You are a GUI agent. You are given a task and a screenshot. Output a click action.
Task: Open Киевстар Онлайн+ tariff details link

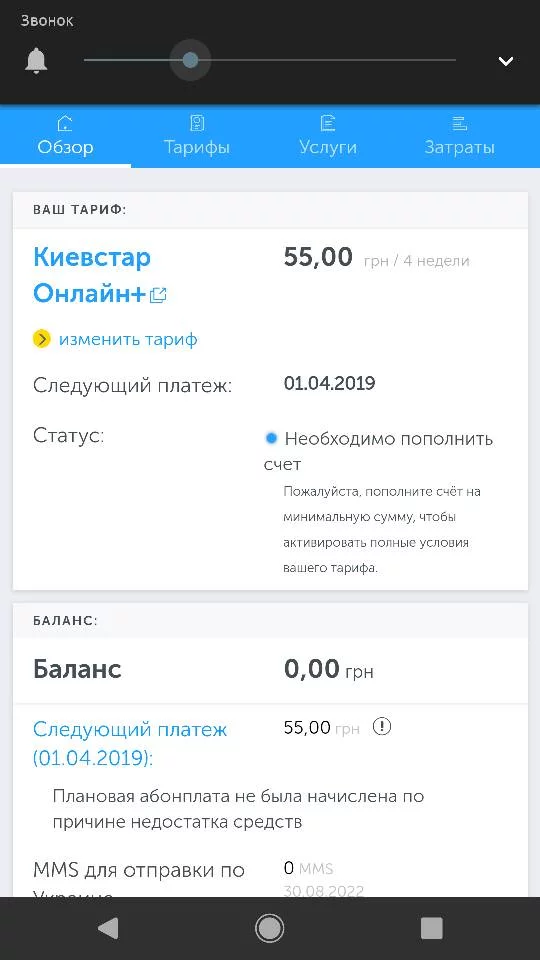tap(100, 276)
